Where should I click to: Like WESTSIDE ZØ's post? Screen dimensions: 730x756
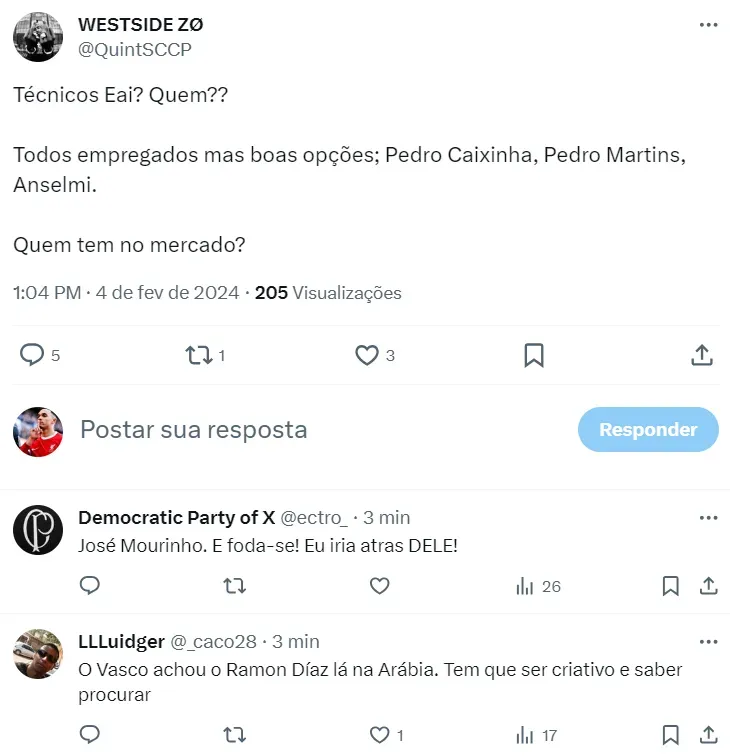367,355
